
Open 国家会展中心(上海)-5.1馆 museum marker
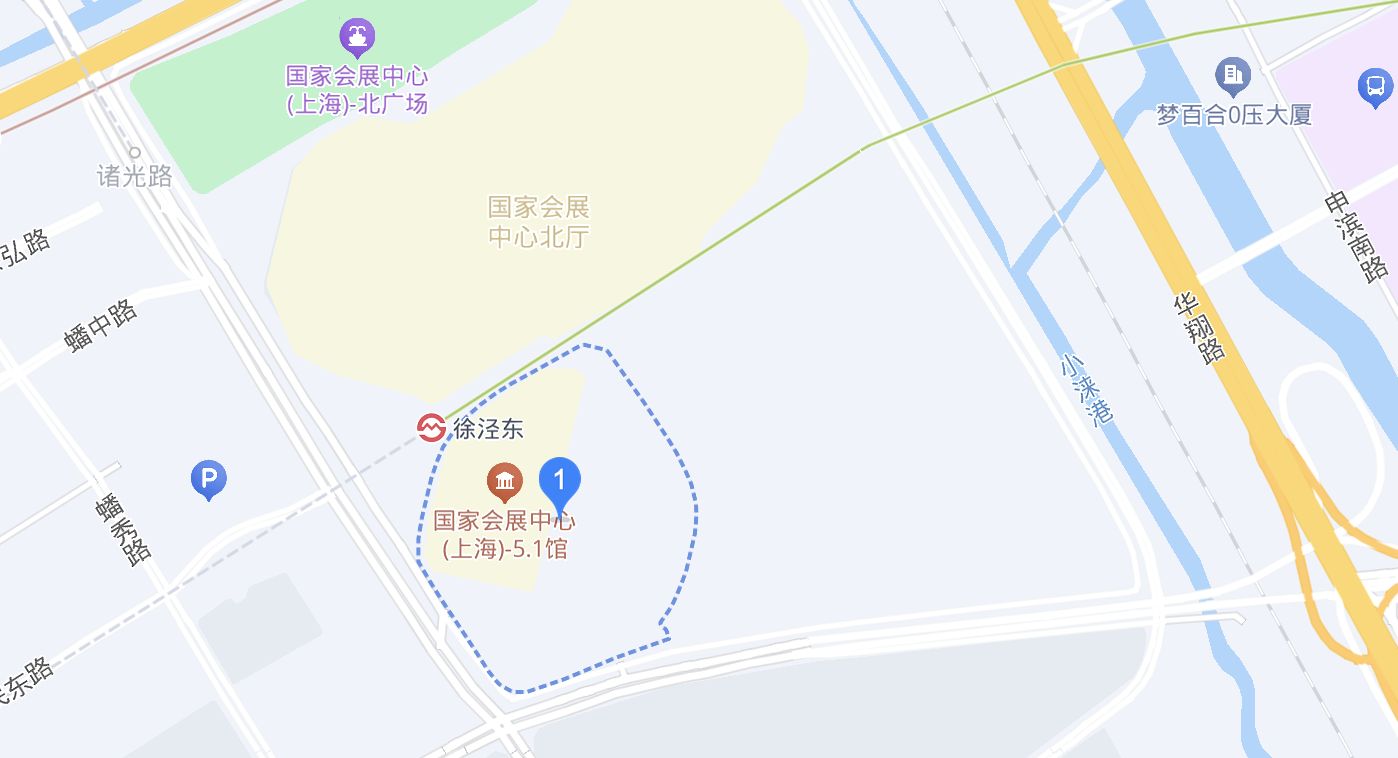tap(505, 482)
